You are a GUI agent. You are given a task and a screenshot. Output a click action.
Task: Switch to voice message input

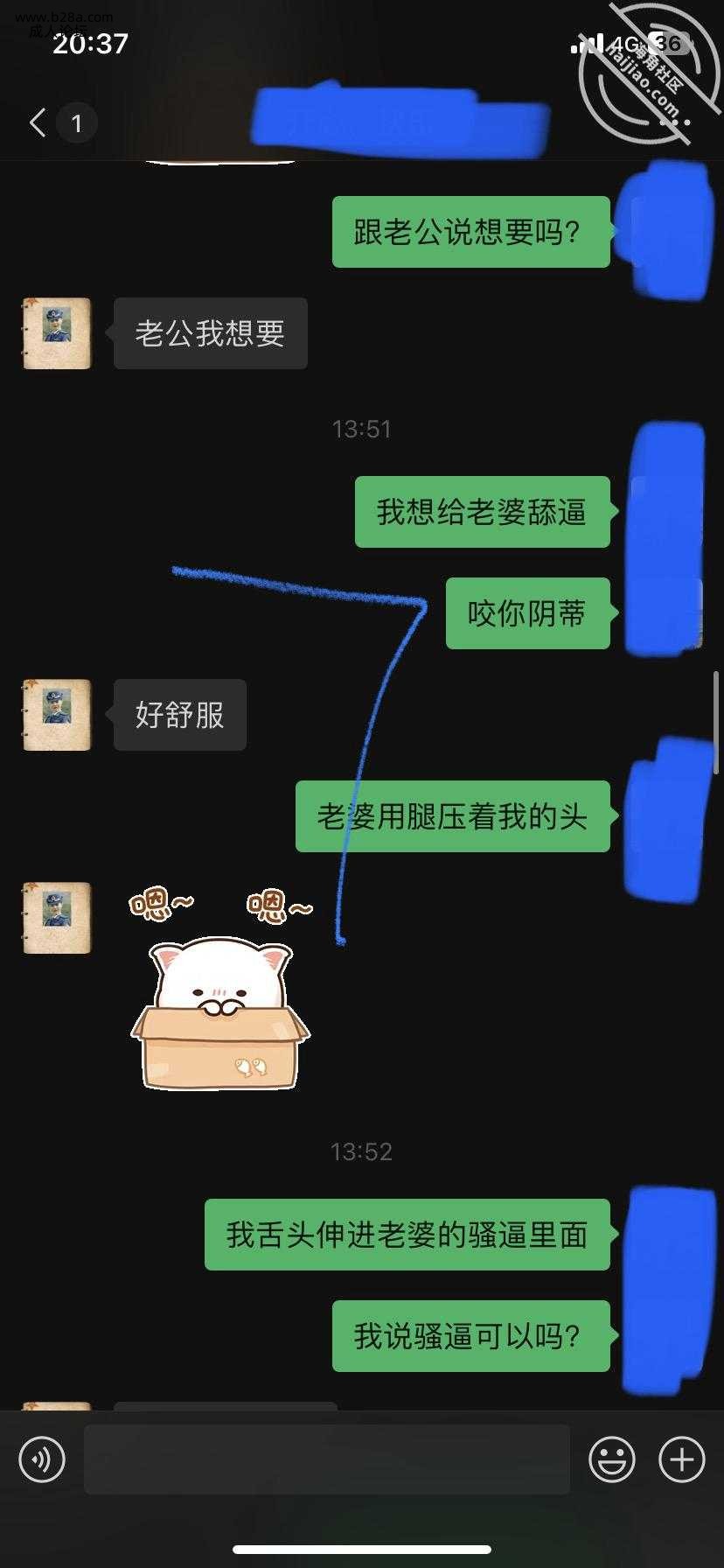(x=42, y=1459)
